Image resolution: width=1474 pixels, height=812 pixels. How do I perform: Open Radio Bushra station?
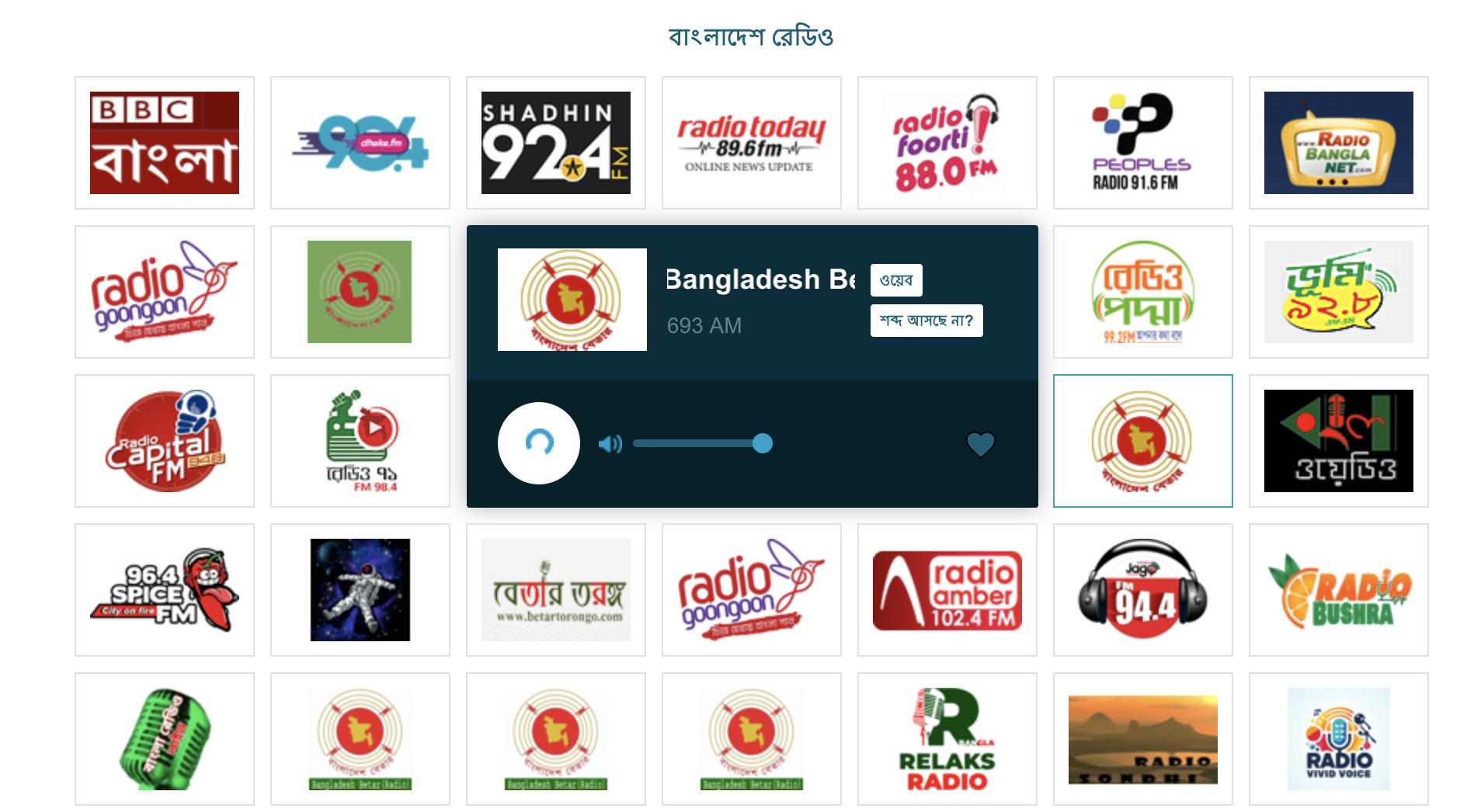click(1339, 590)
